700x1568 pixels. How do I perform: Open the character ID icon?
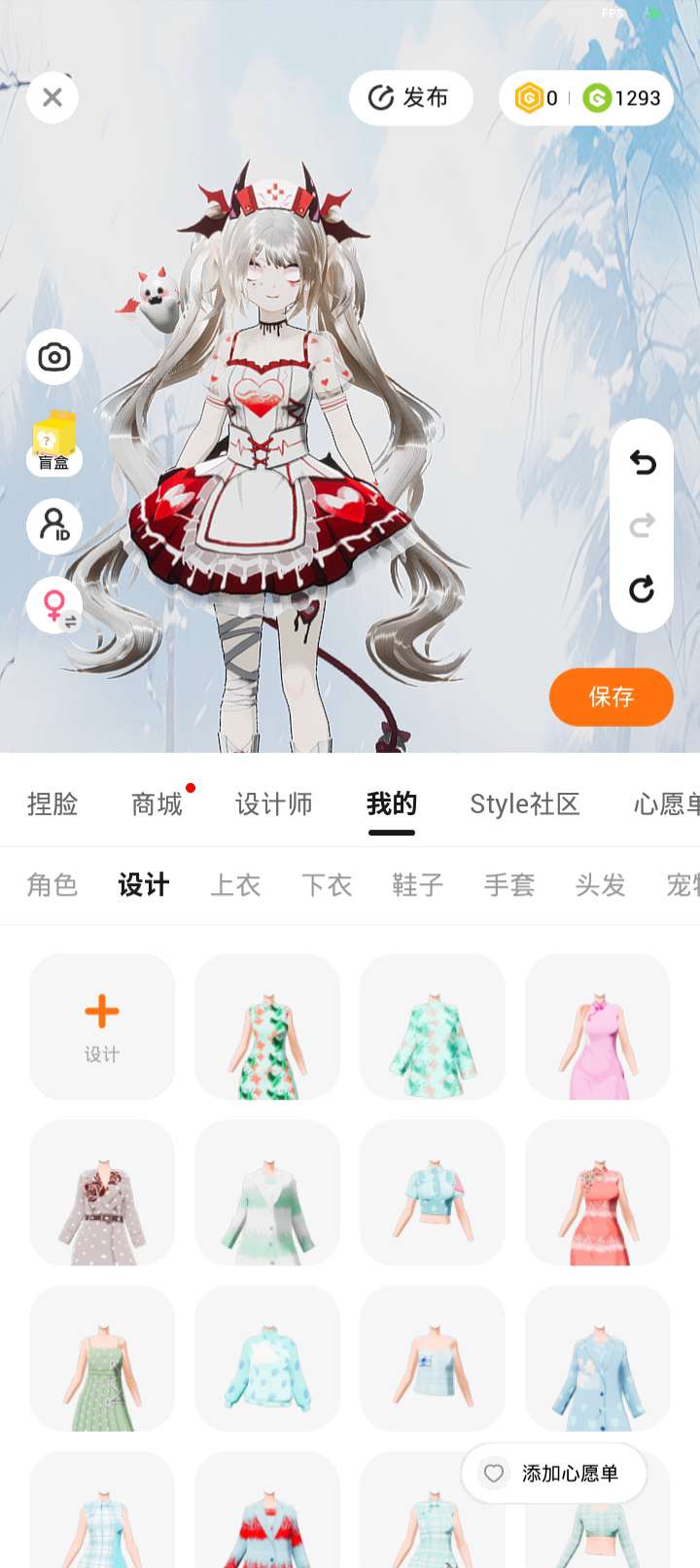54,525
